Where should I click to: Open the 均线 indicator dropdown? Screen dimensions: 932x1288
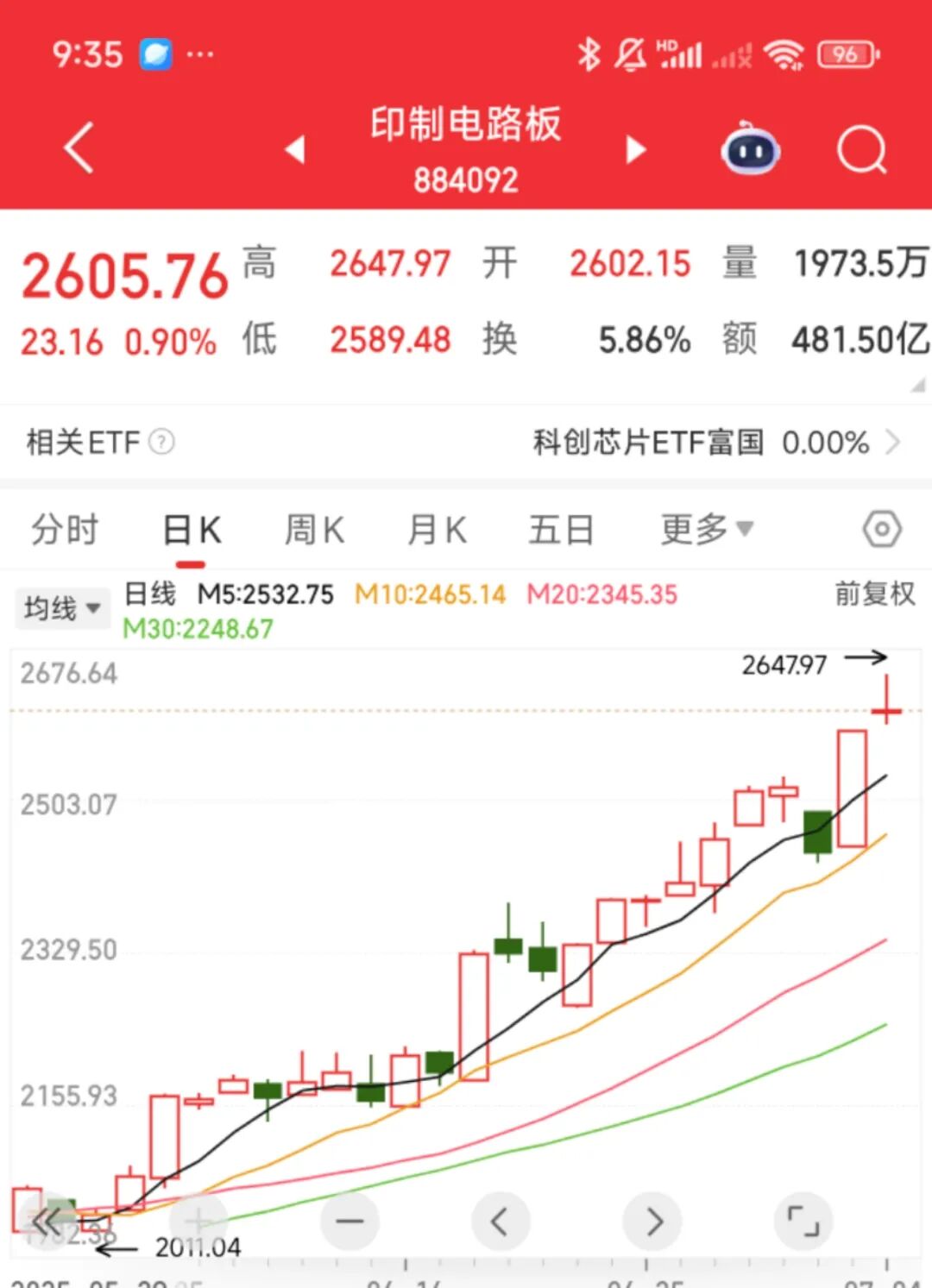click(61, 609)
